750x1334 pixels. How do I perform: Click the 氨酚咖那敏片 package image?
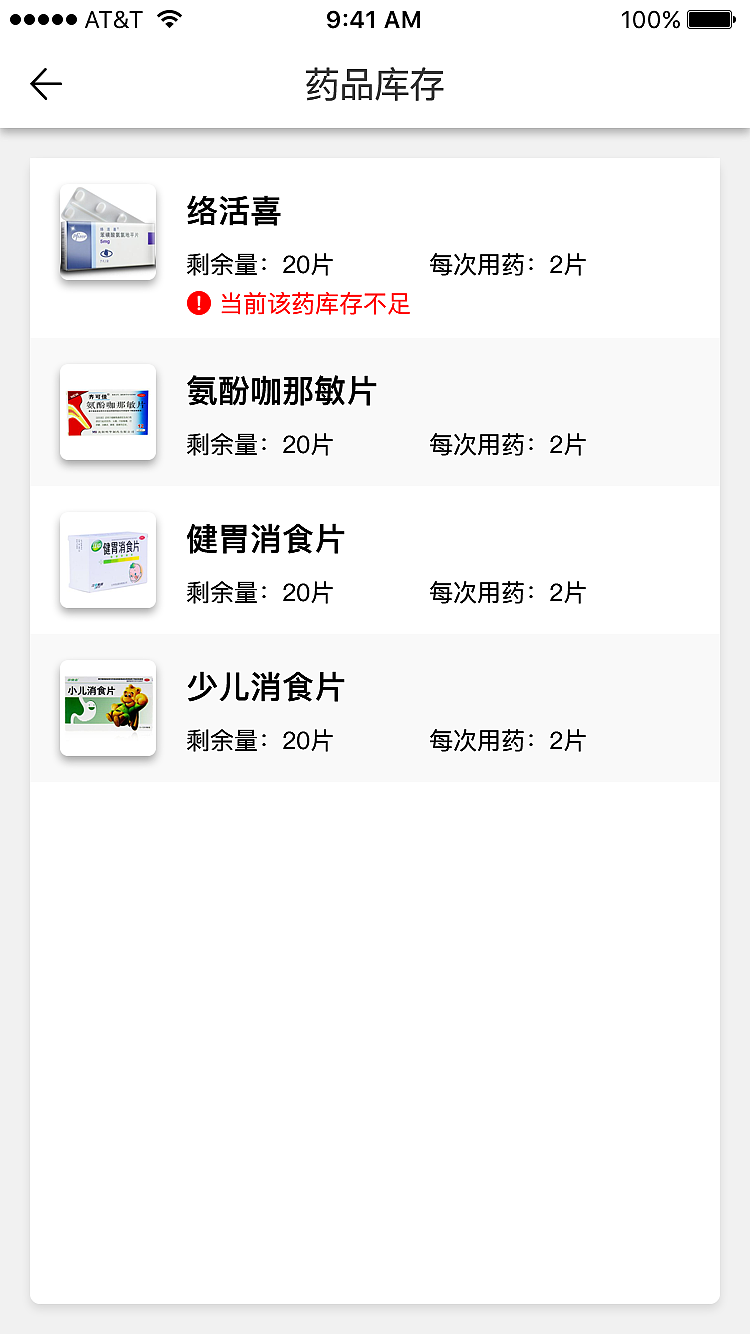(x=107, y=411)
